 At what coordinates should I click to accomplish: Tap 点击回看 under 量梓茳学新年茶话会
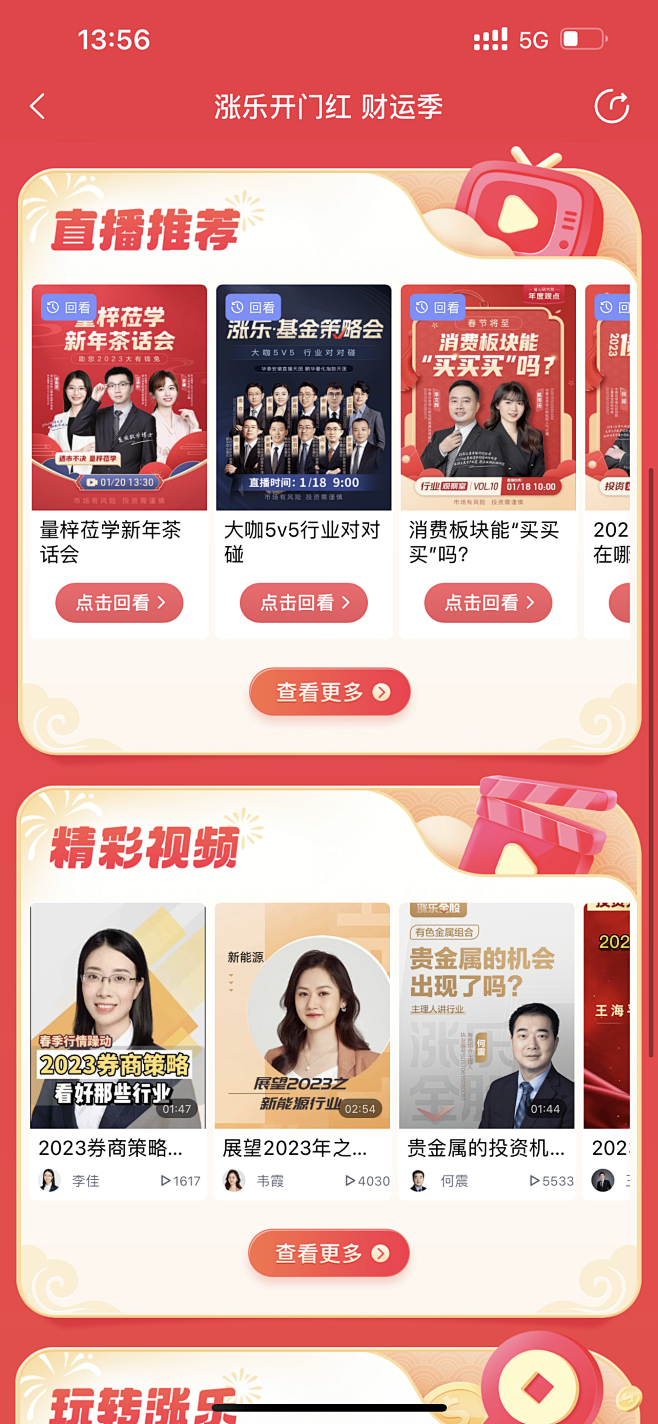coord(119,603)
